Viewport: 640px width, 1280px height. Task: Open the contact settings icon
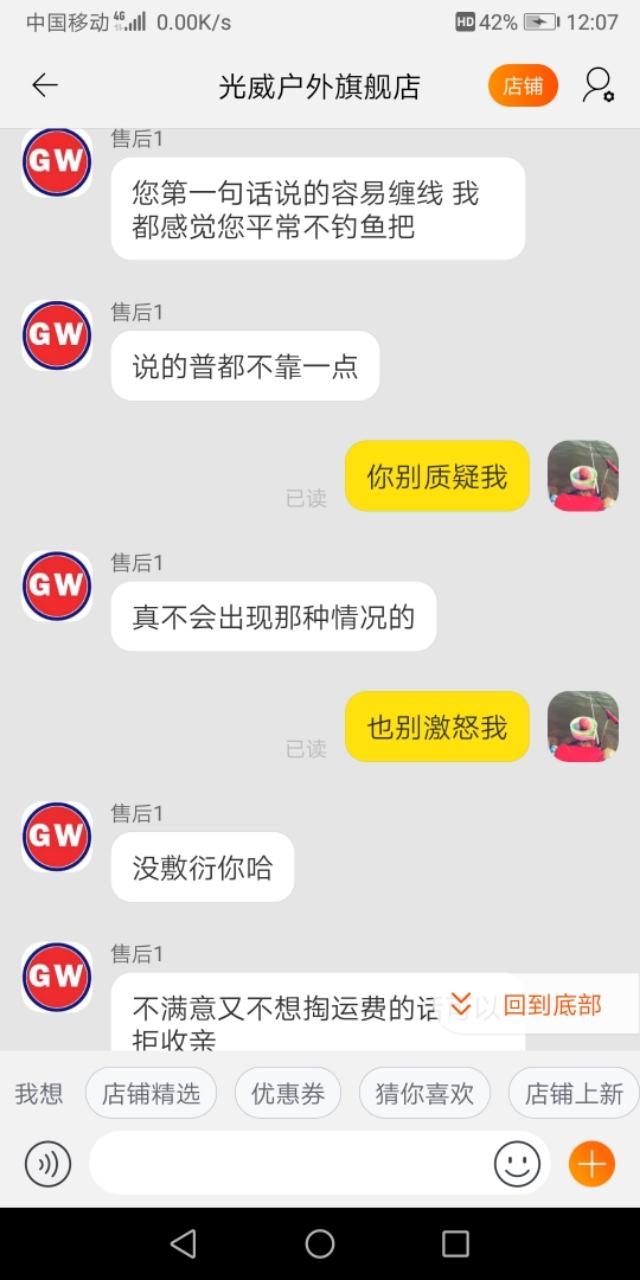(598, 86)
